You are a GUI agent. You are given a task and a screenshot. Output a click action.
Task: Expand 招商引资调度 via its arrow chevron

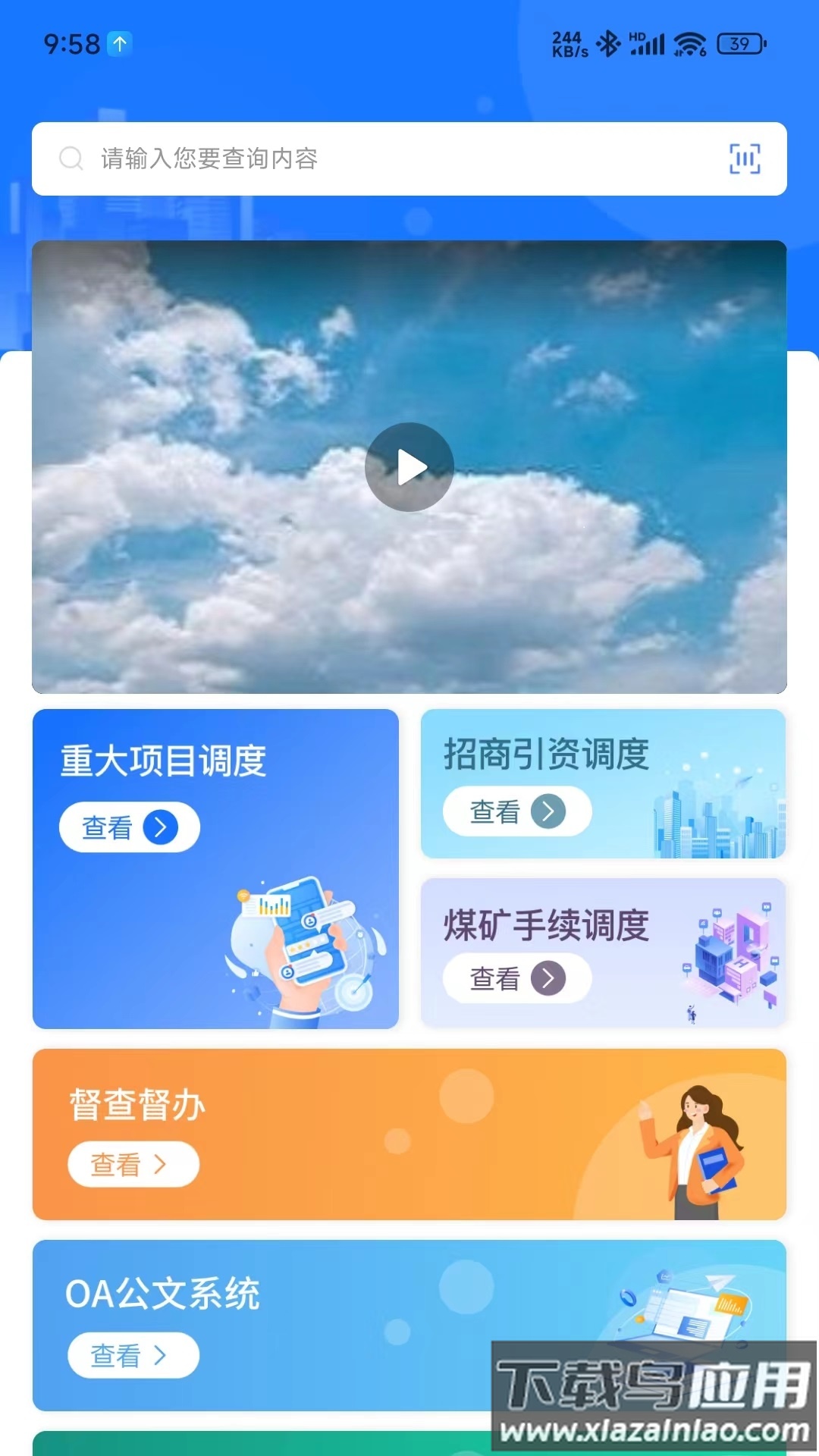[548, 811]
